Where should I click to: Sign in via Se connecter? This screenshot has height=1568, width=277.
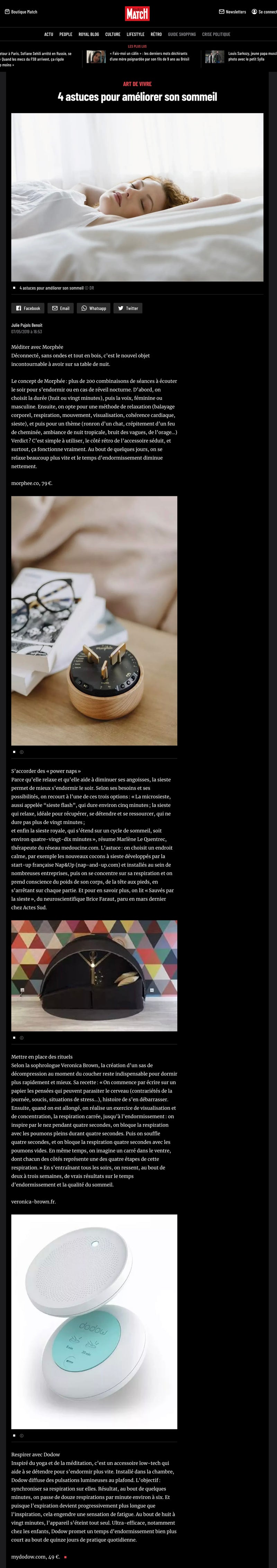[266, 11]
